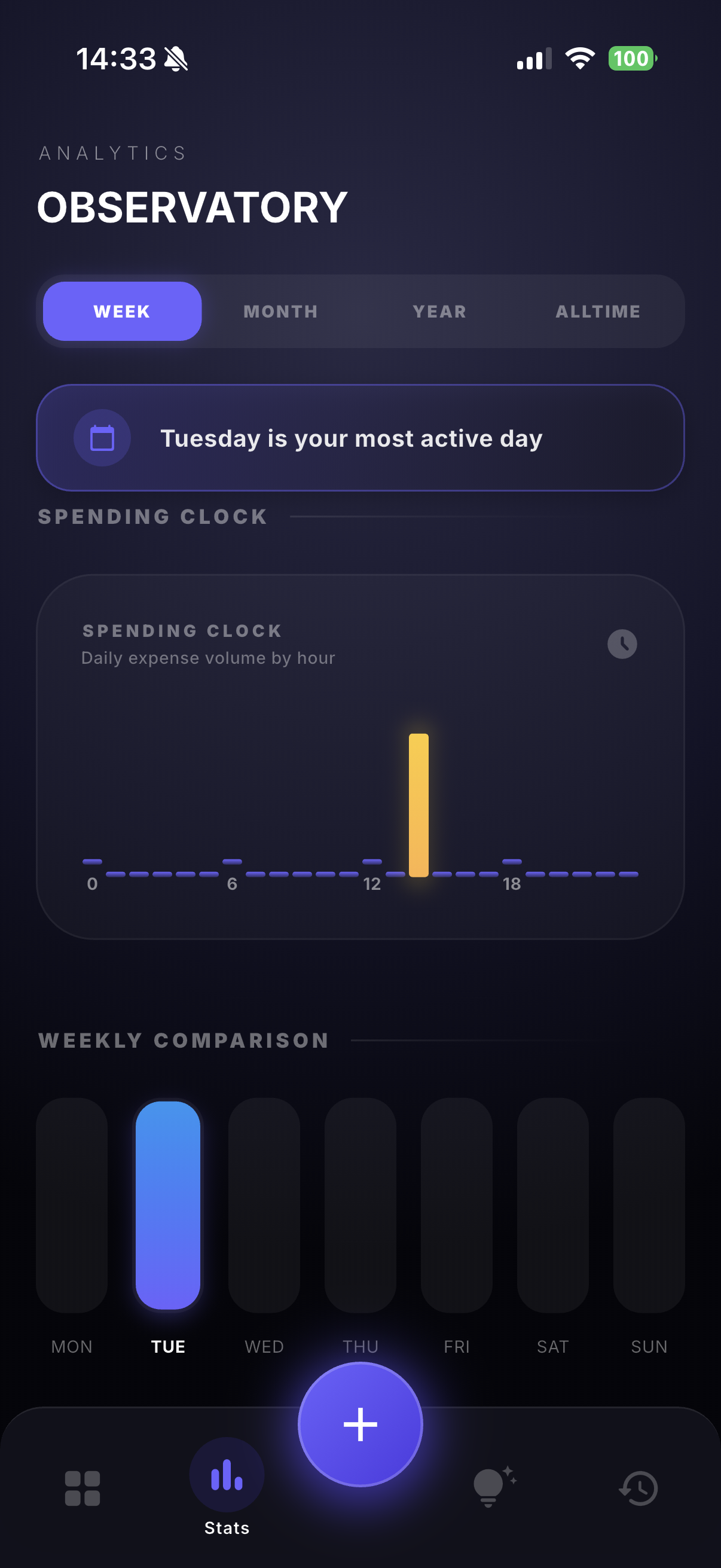Select the Friday bar in weekly comparison
The width and height of the screenshot is (721, 1568).
(x=456, y=1204)
